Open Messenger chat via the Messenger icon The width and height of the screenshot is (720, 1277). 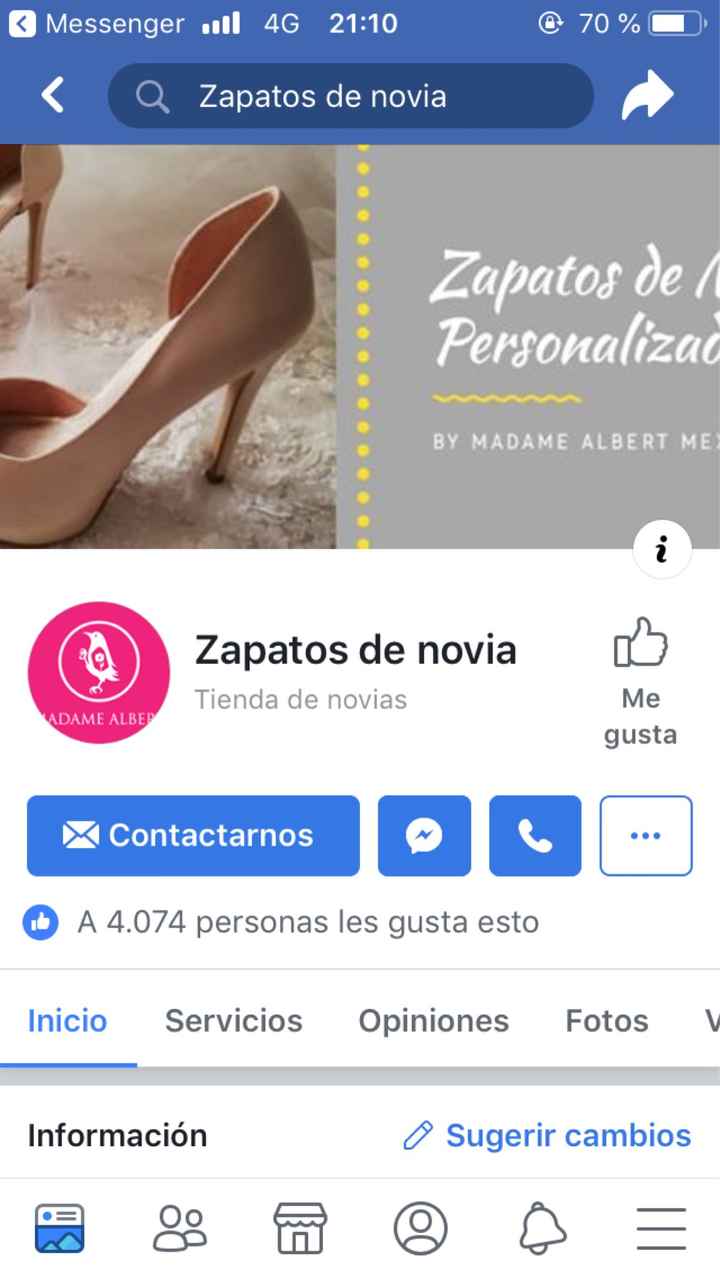coord(424,835)
